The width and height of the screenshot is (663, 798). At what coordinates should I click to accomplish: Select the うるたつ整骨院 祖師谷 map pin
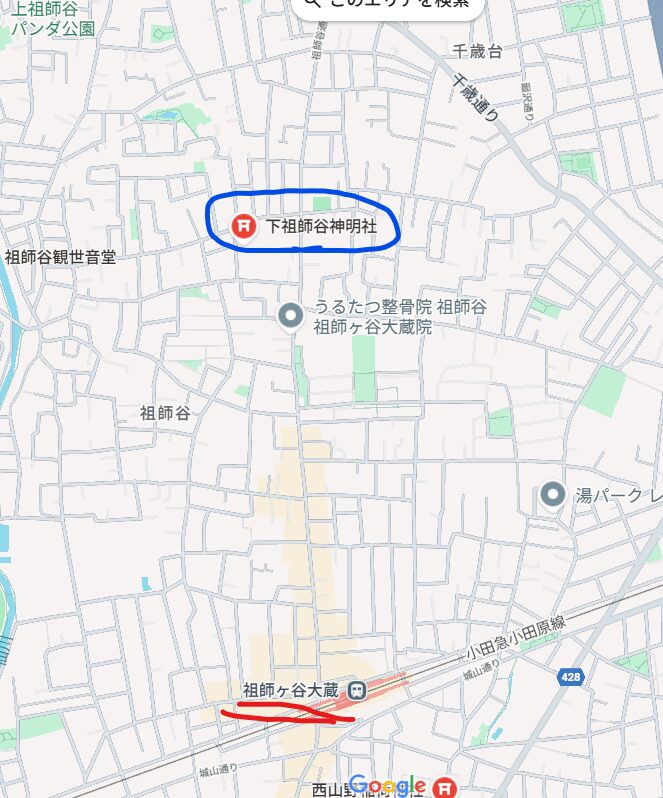pos(290,317)
